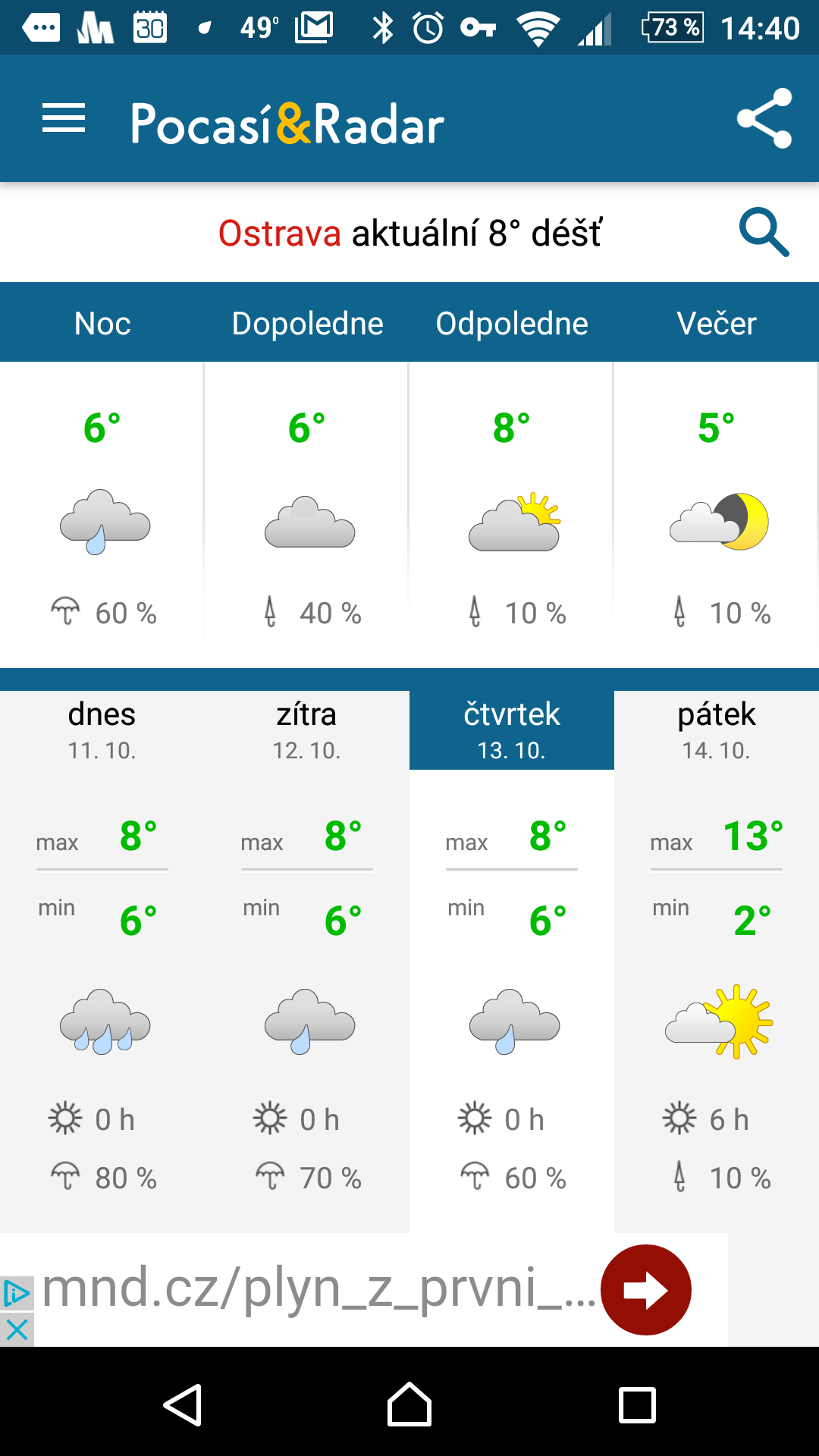Go to the home screen
This screenshot has height=1456, width=819.
tap(409, 1404)
